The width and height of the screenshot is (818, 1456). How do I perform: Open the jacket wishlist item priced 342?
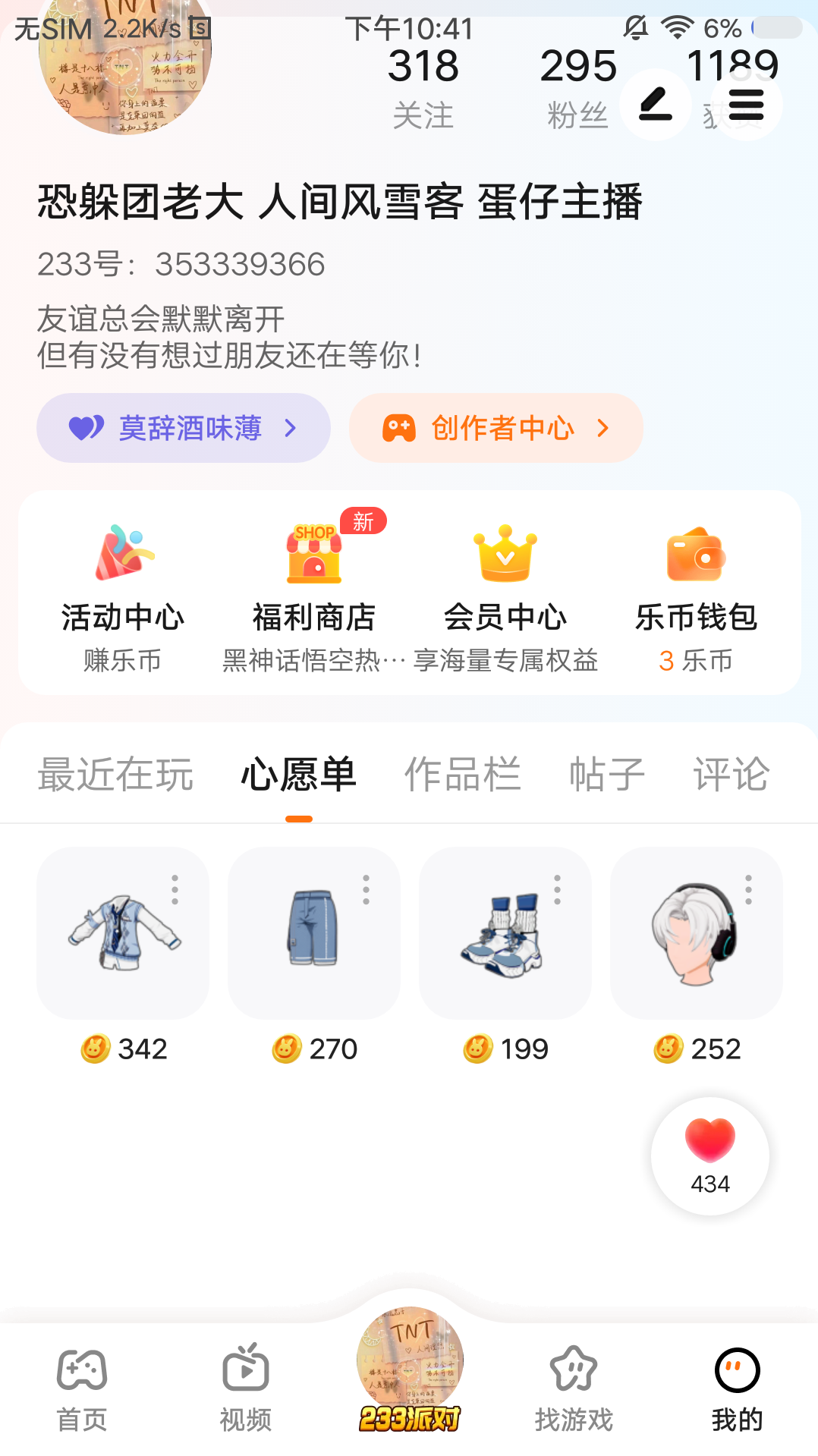[x=123, y=934]
